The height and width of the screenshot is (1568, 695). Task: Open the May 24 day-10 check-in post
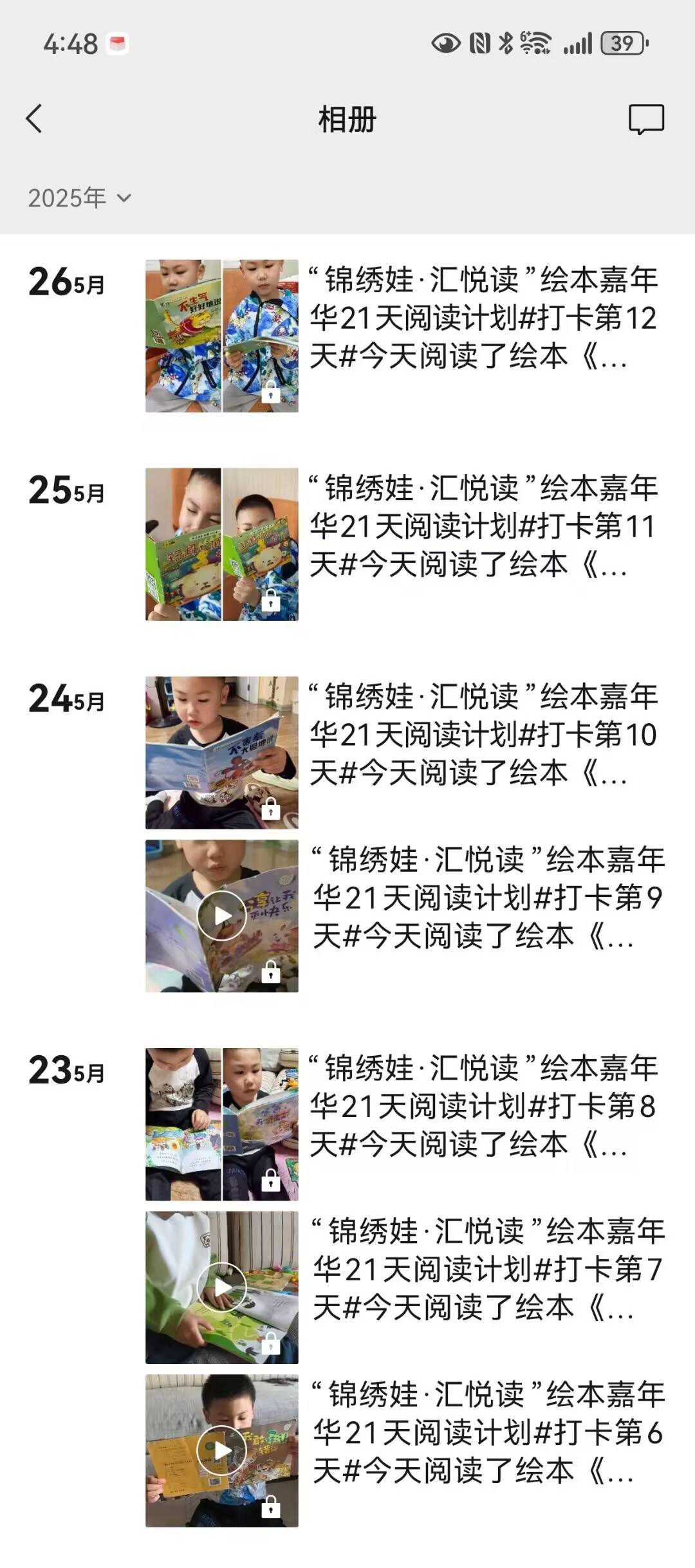[483, 735]
